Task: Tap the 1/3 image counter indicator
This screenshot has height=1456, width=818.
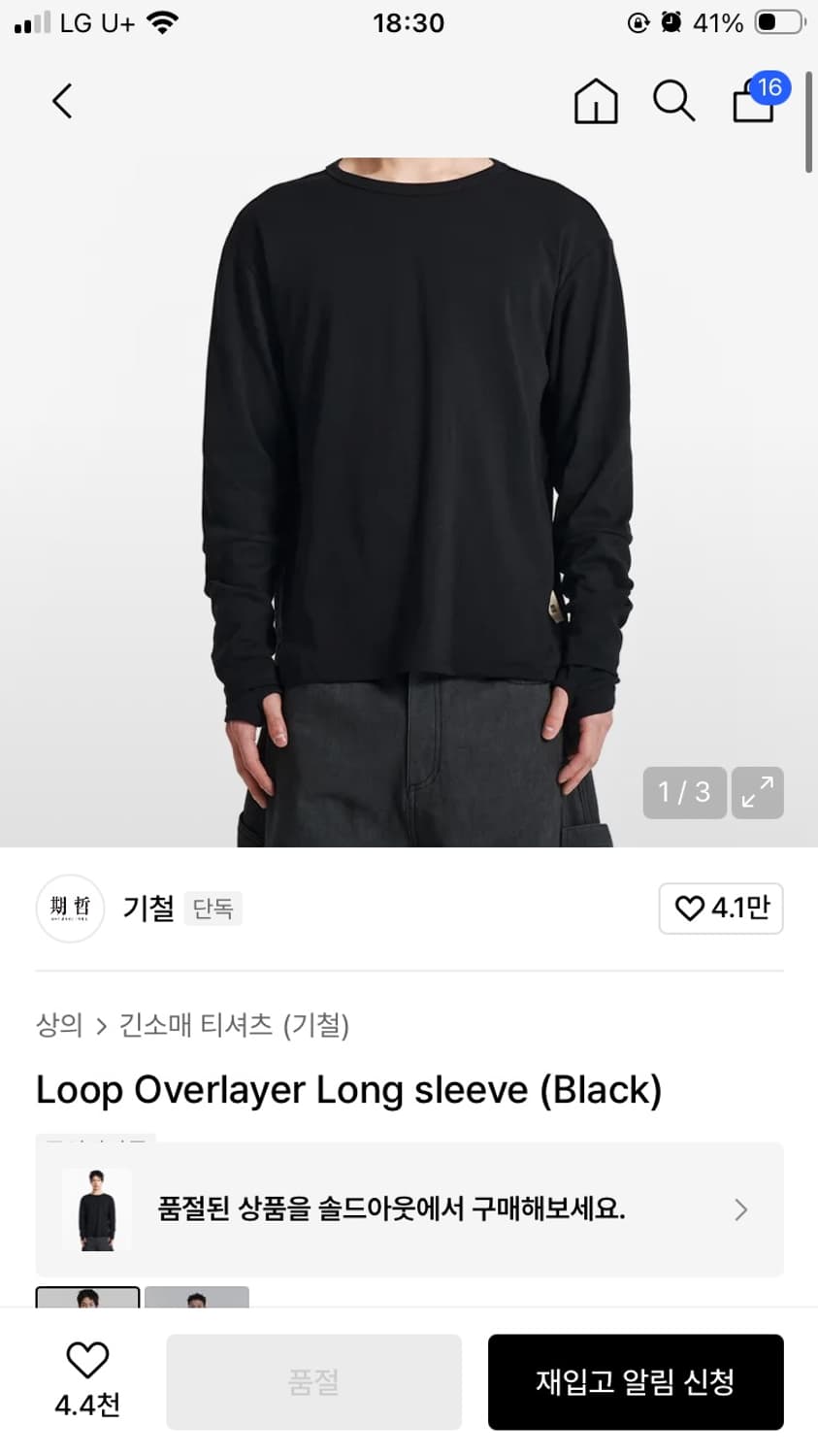Action: pyautogui.click(x=684, y=793)
